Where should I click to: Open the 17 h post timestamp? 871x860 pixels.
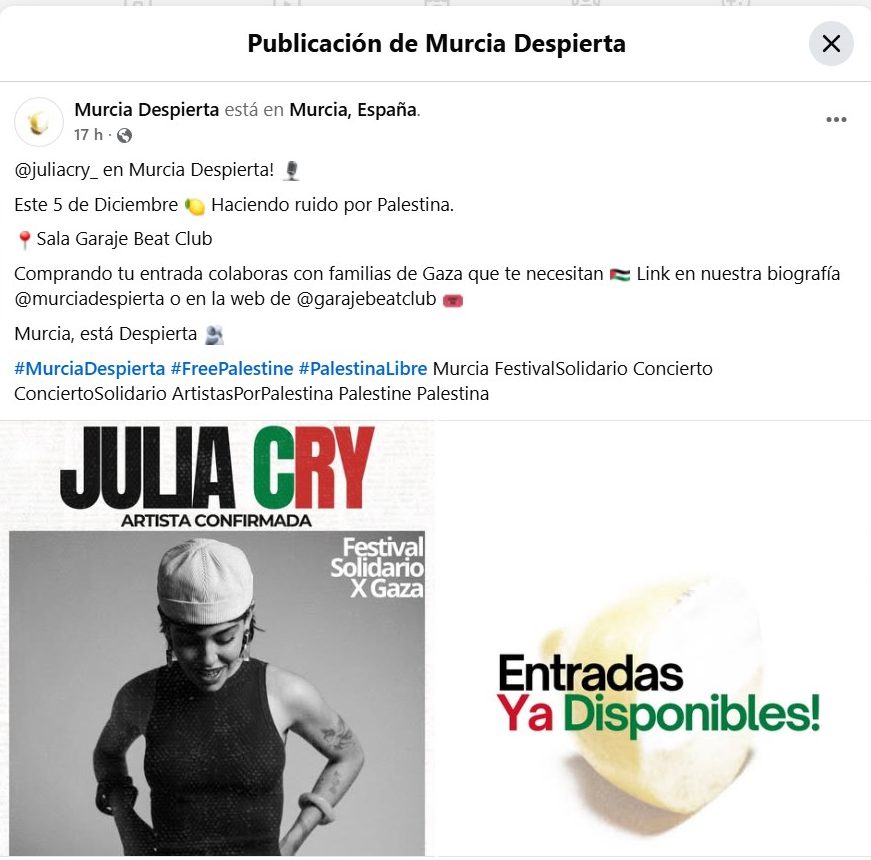(x=88, y=135)
